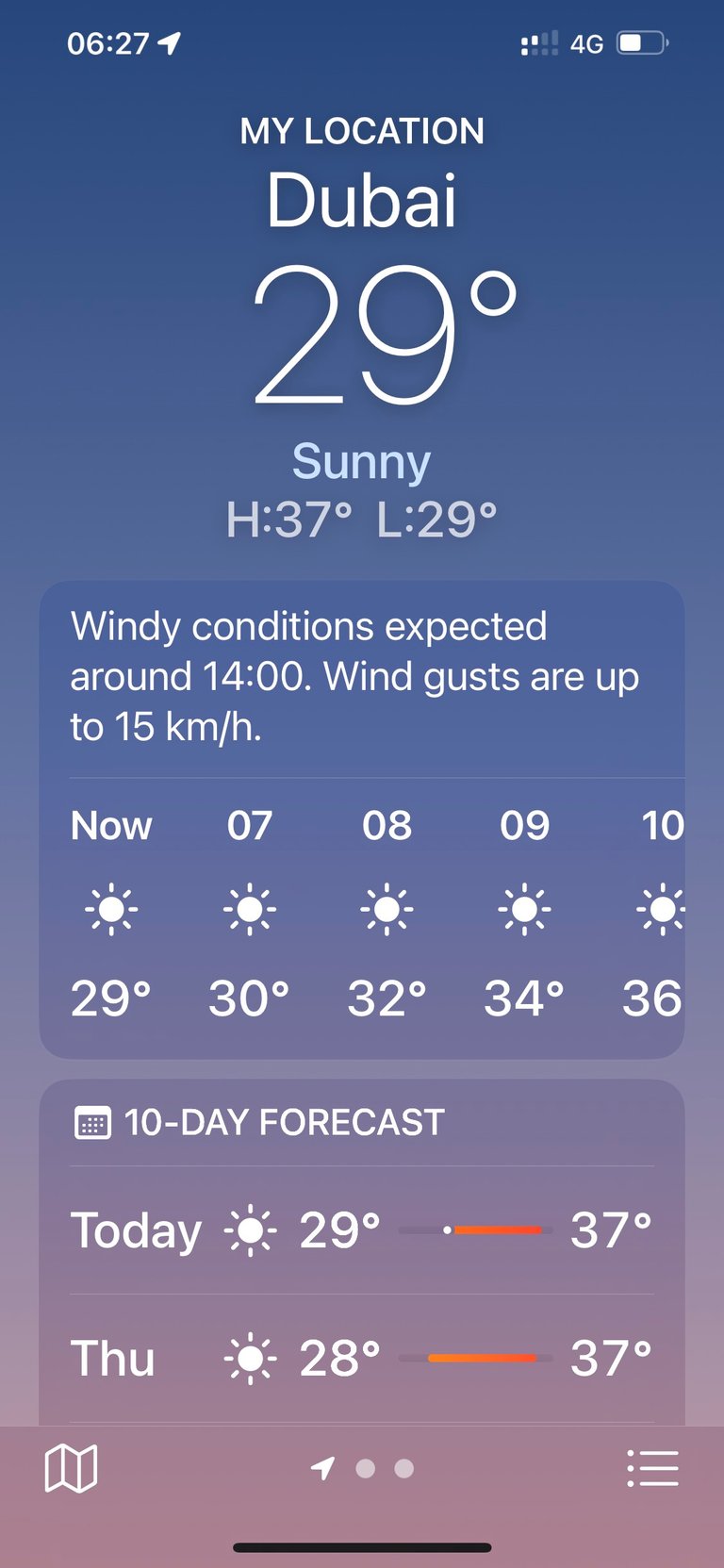Open the weather map

tap(71, 1468)
